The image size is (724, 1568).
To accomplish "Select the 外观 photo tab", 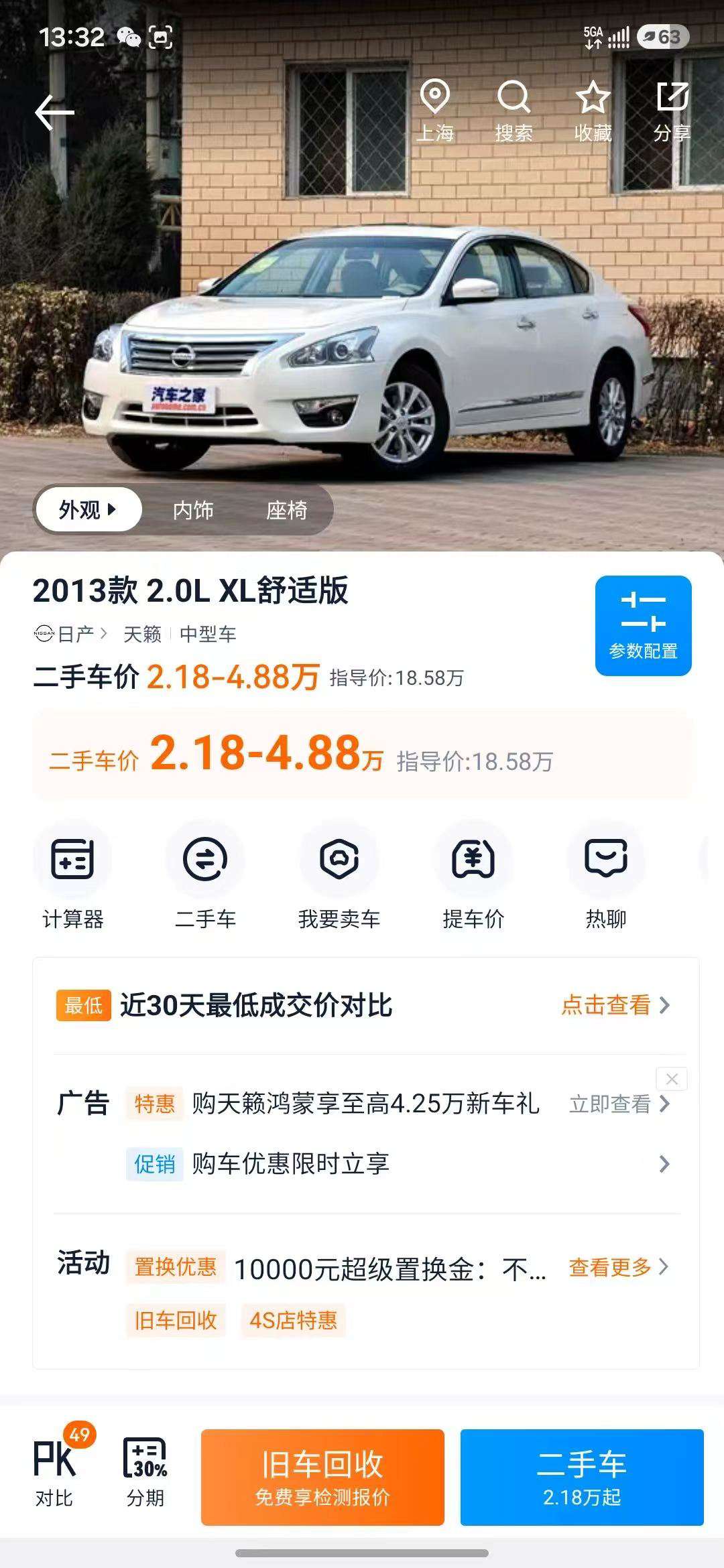I will 88,510.
